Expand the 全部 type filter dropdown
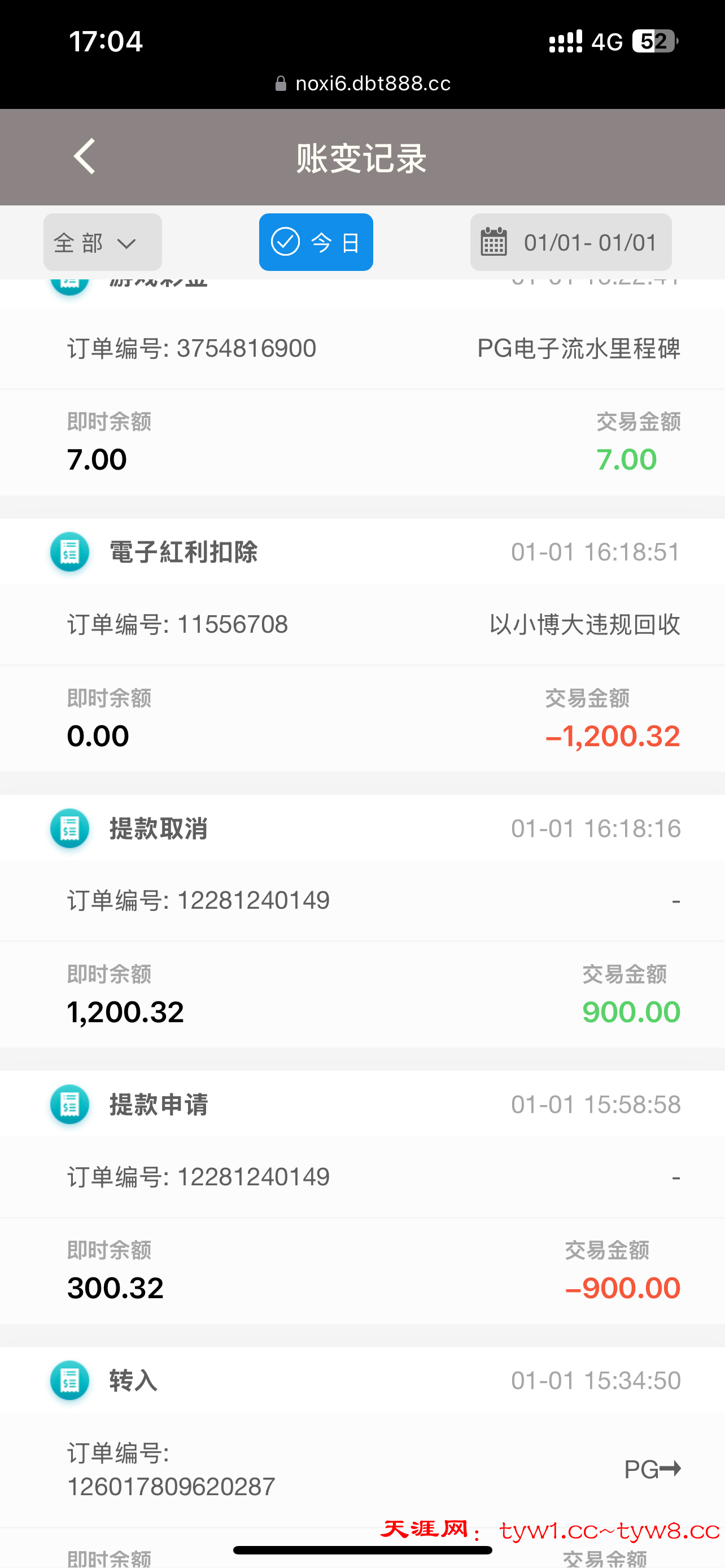 [102, 242]
